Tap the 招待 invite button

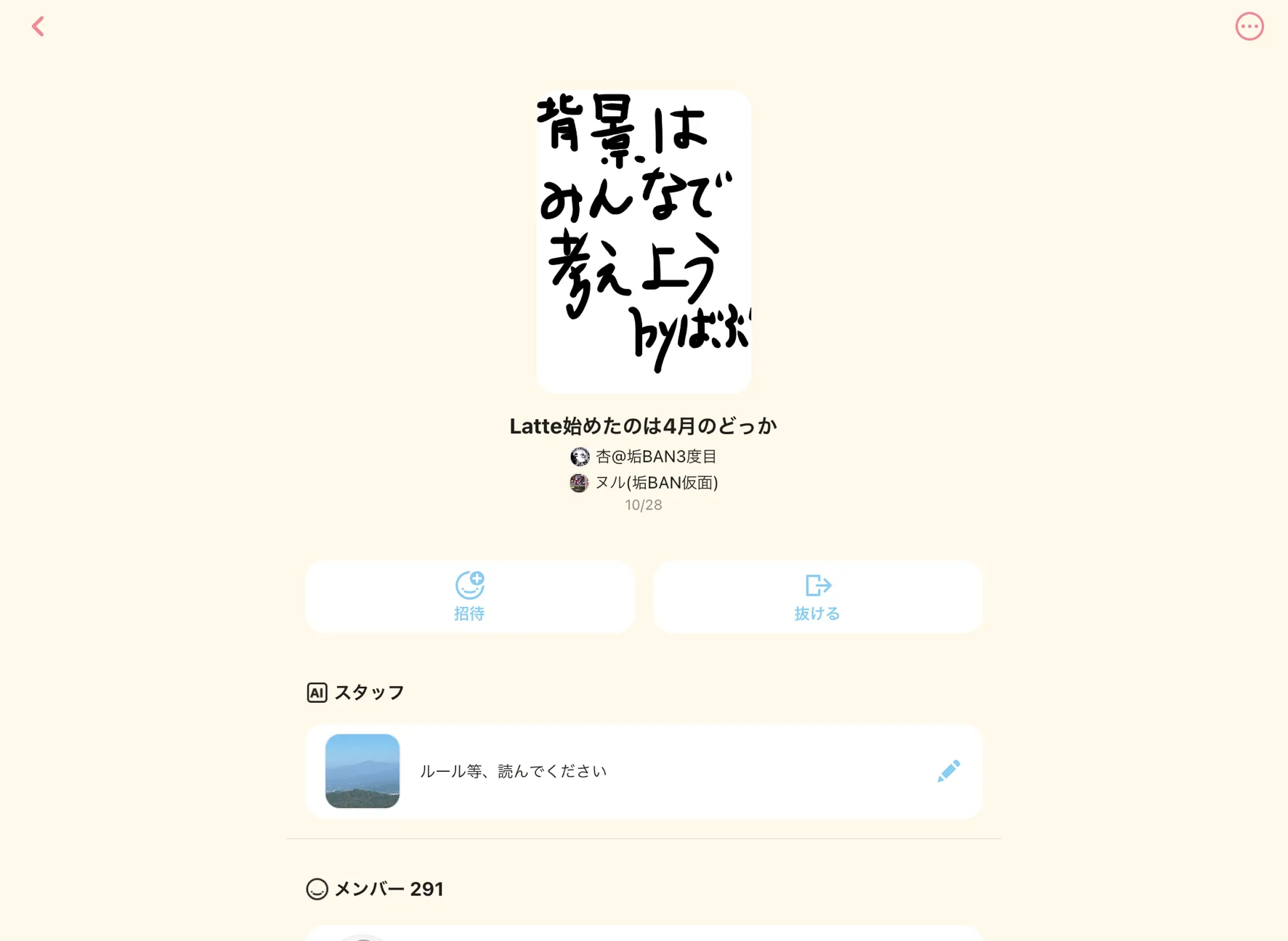469,596
